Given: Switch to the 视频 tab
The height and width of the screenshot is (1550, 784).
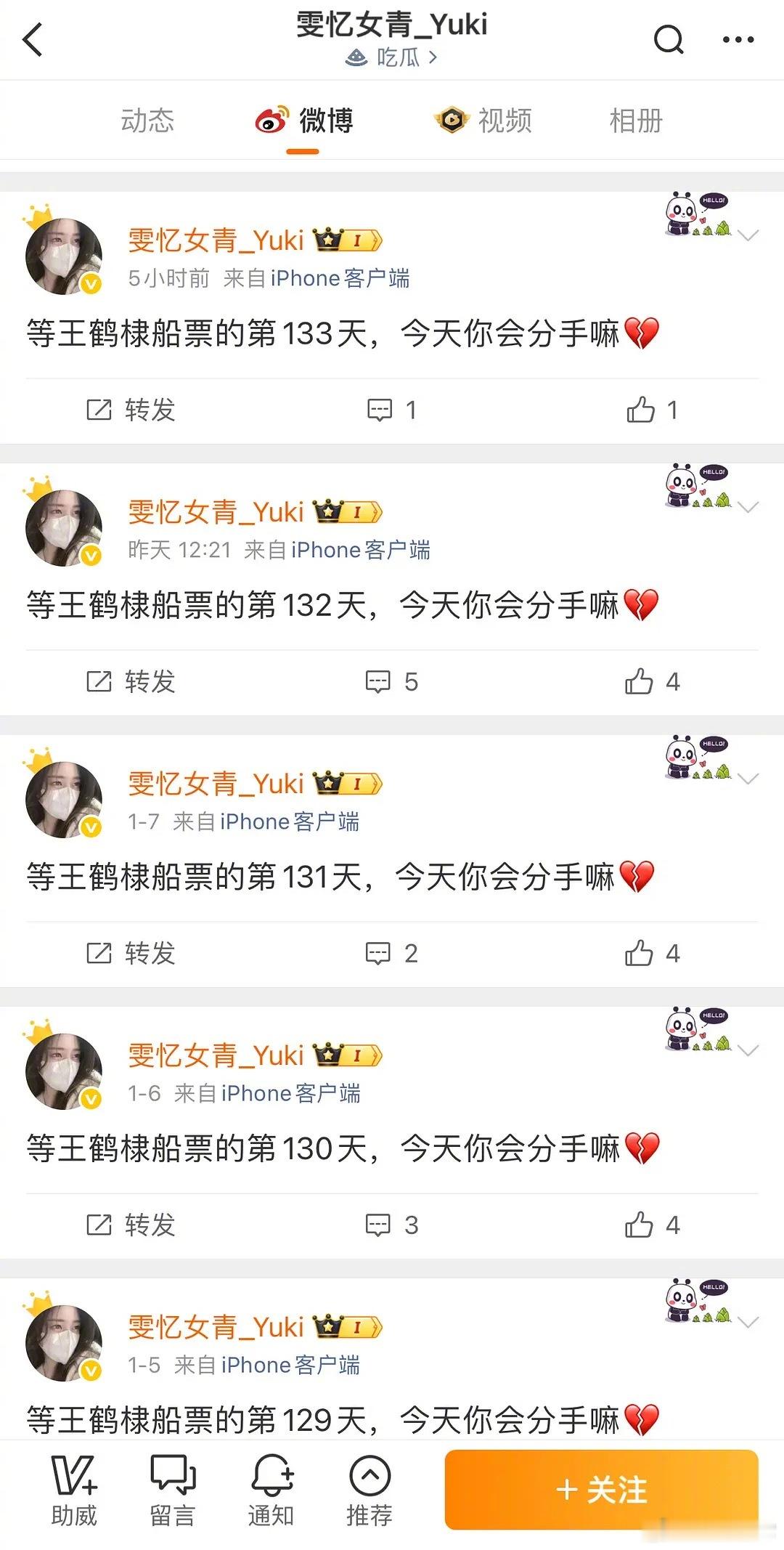Looking at the screenshot, I should click(x=487, y=121).
